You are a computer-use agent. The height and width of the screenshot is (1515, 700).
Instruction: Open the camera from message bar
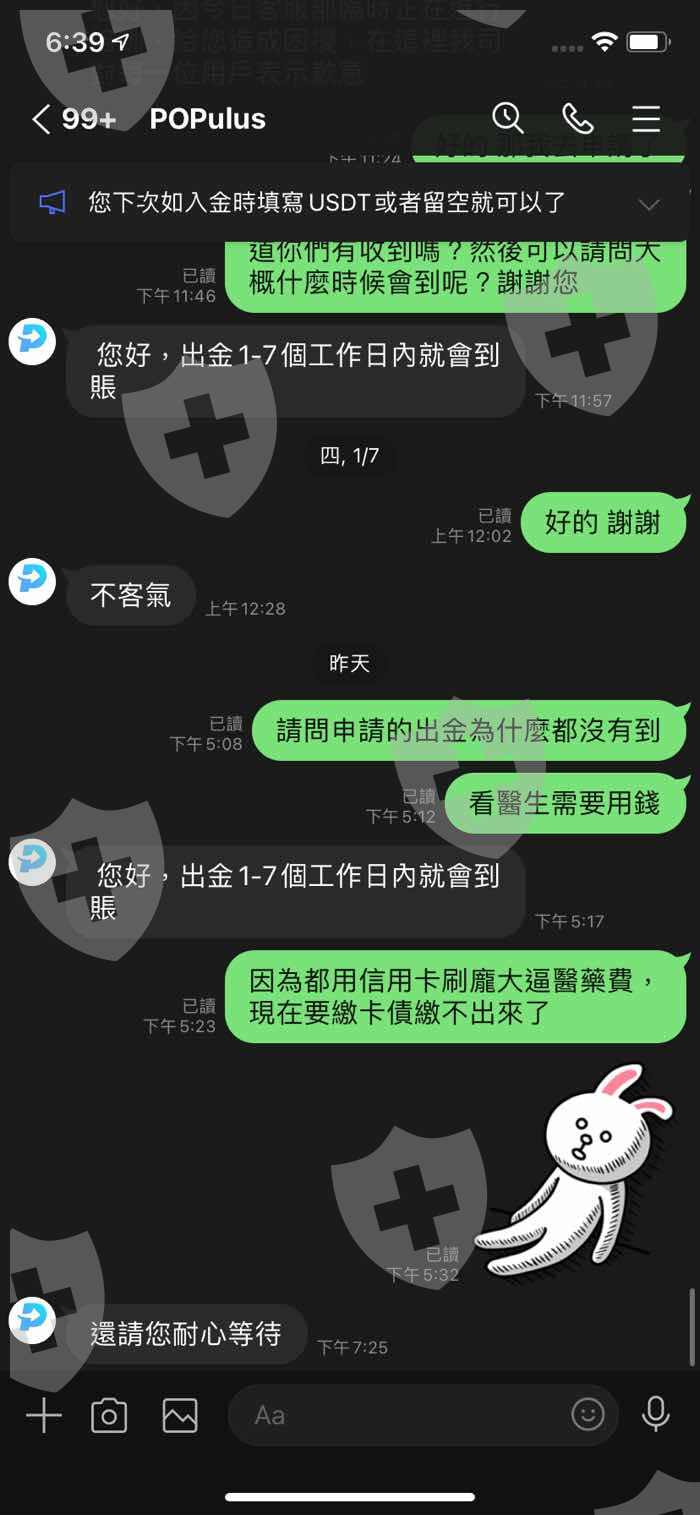[x=109, y=1415]
